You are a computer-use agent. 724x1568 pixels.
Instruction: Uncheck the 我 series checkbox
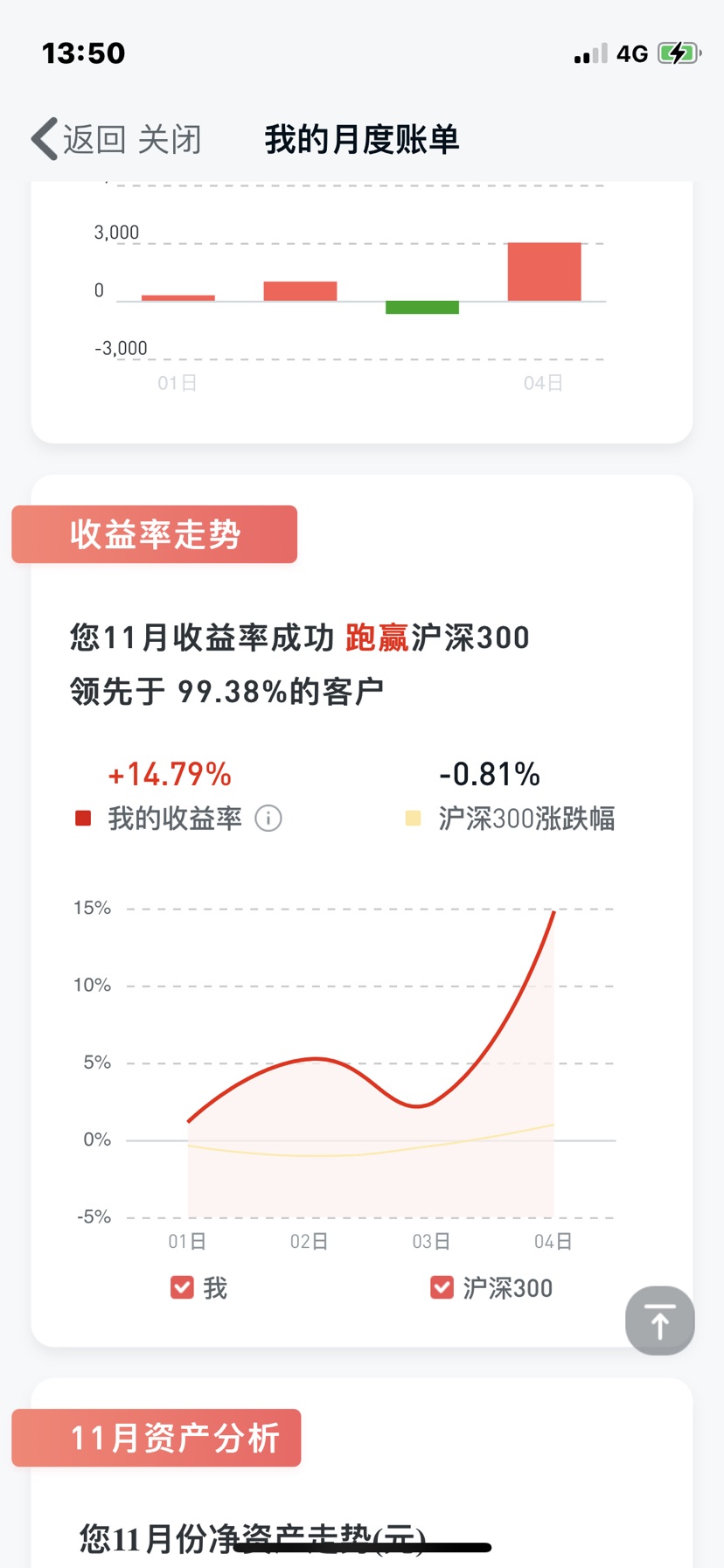point(182,1287)
